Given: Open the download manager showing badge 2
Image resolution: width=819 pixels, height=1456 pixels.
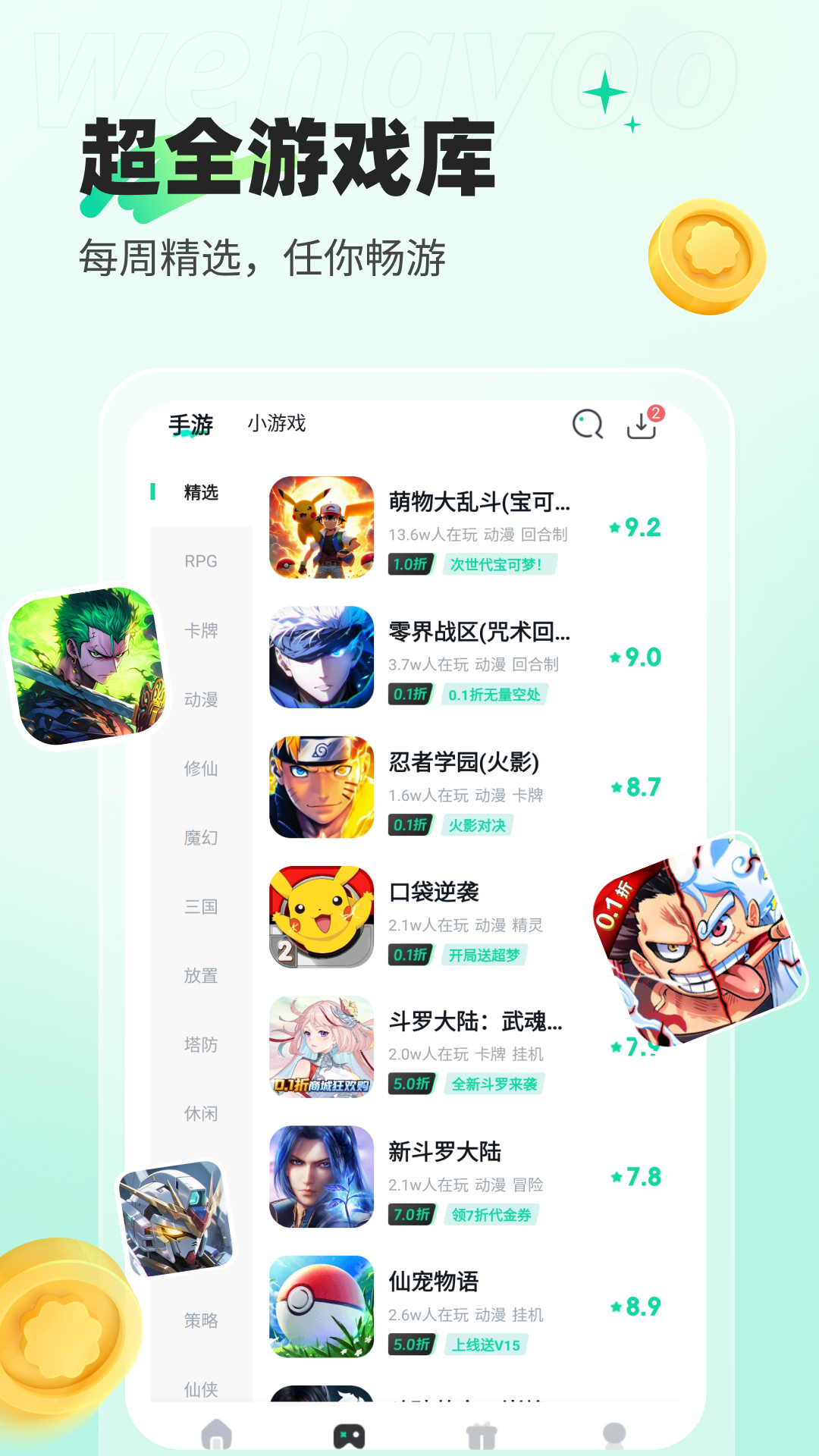Looking at the screenshot, I should 642,427.
